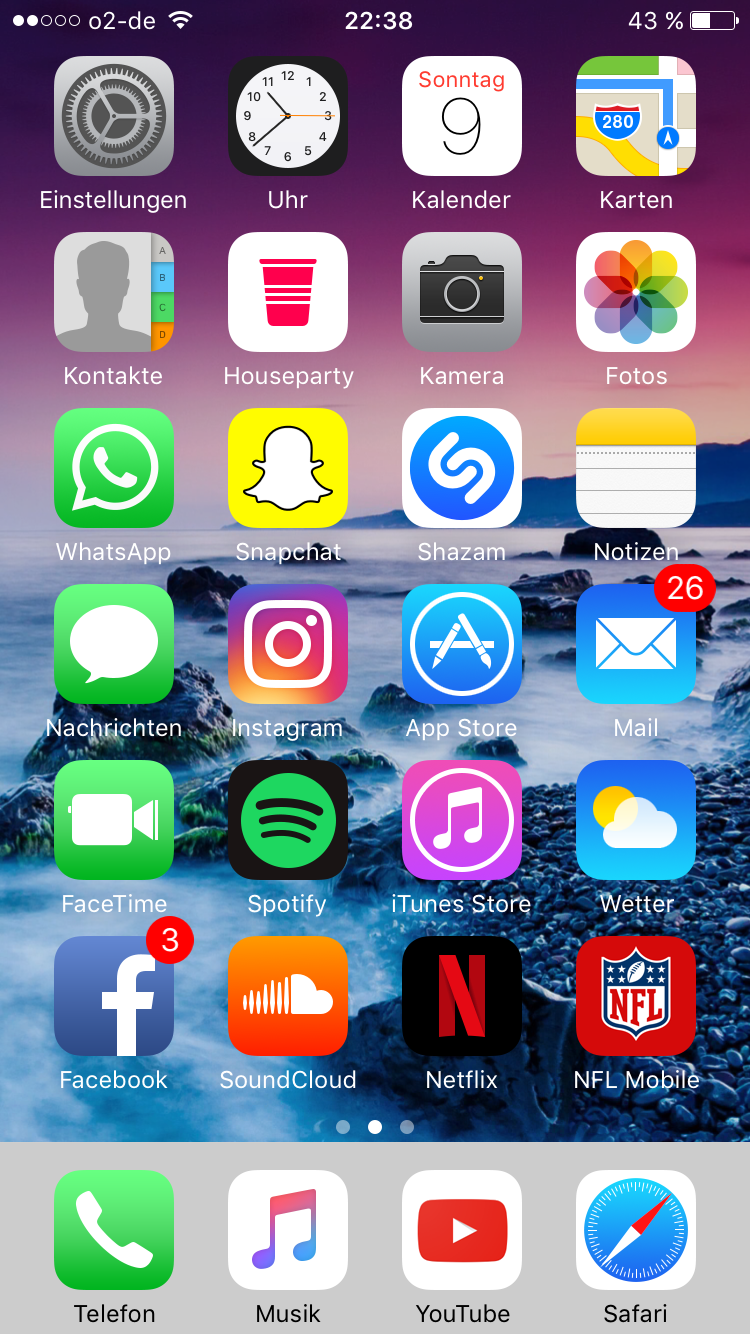Open Mail with 26 unread messages
Screen dimensions: 750x1334
[635, 644]
